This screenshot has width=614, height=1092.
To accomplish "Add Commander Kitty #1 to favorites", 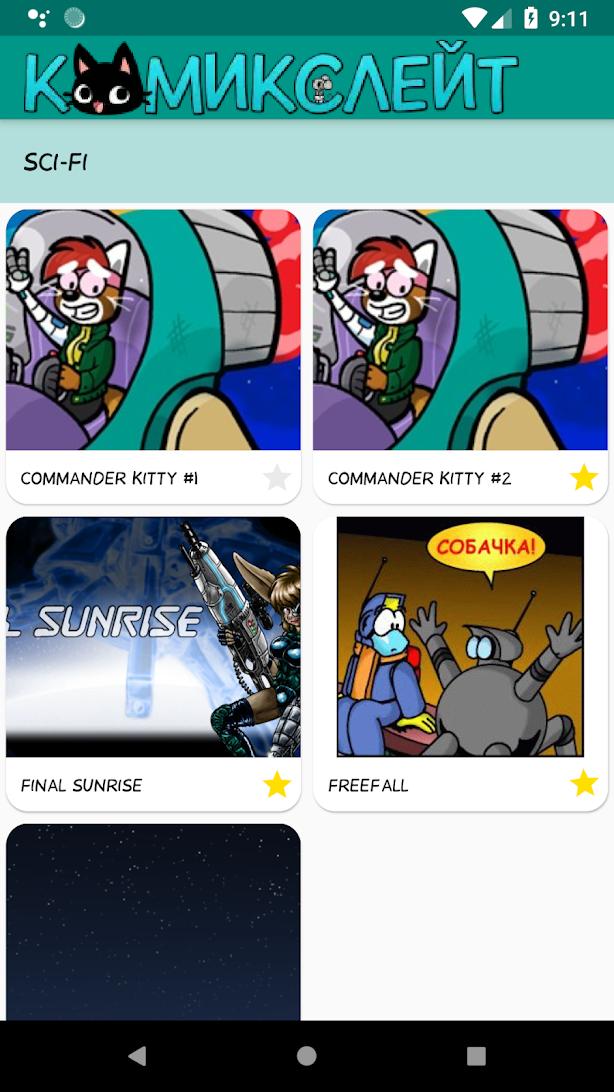I will point(277,478).
